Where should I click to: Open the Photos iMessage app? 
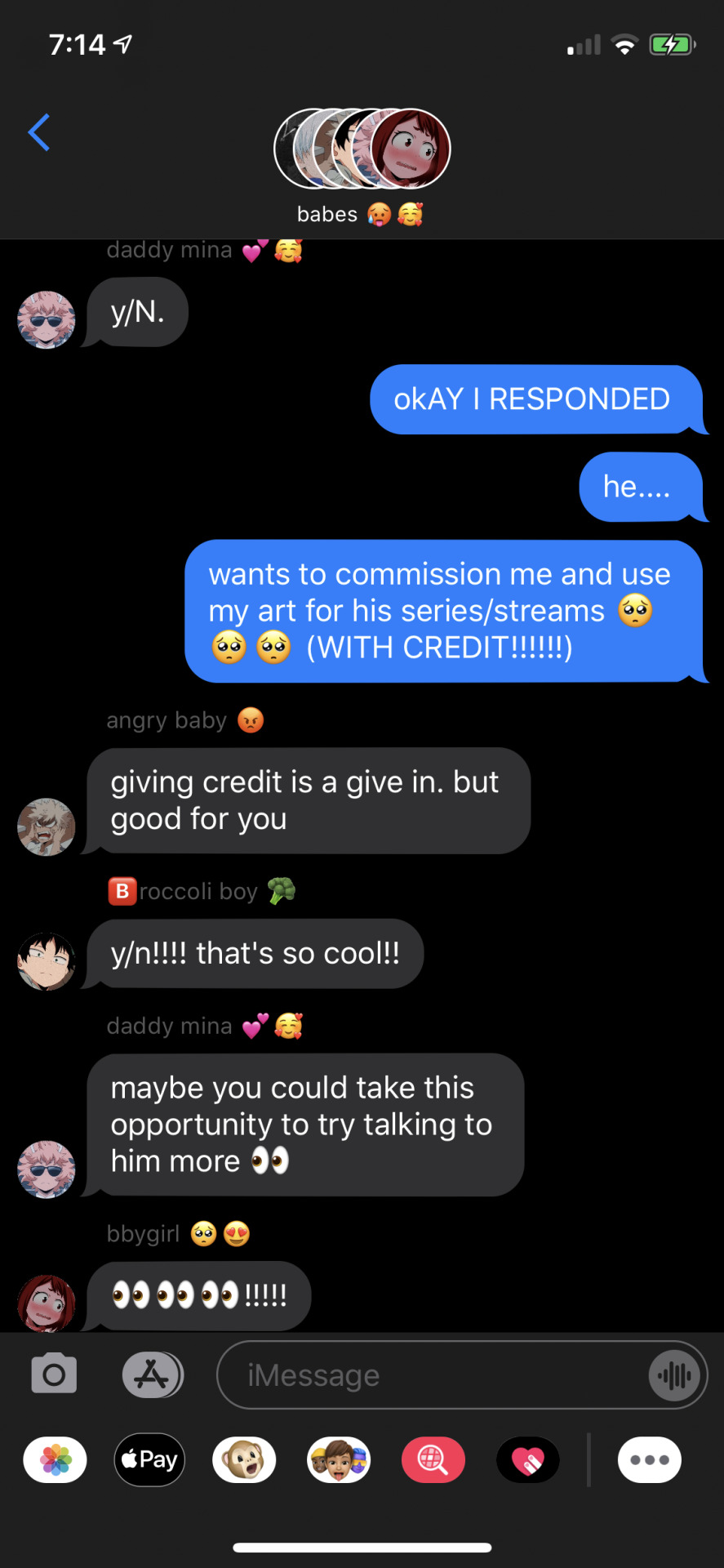[56, 1459]
